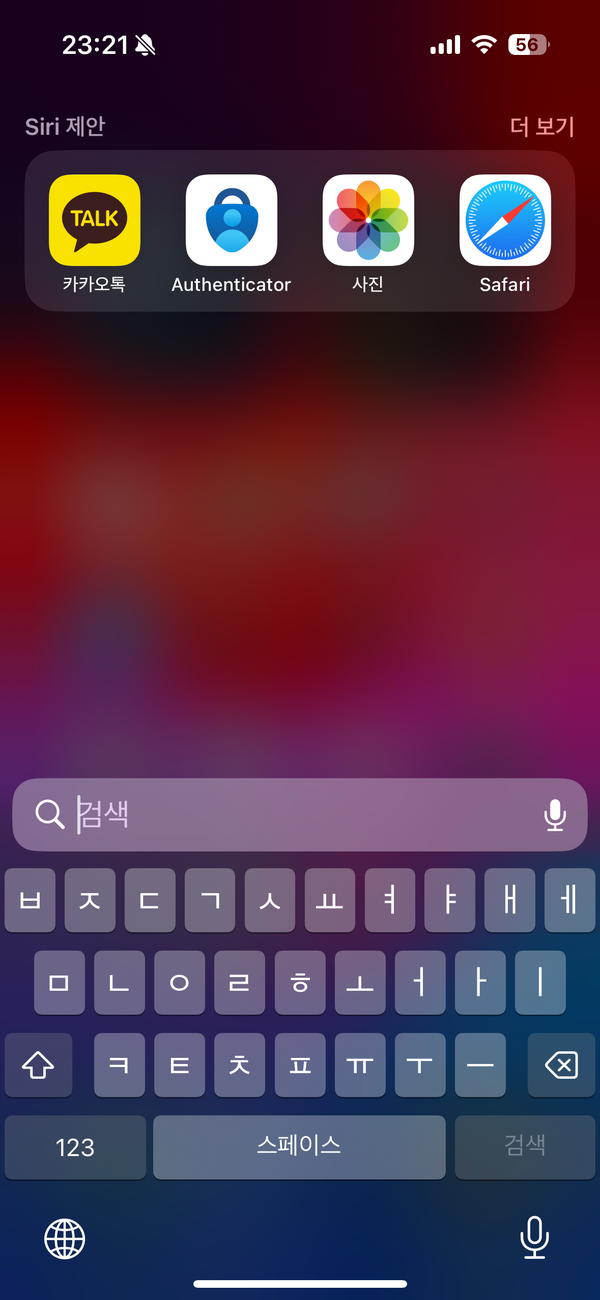
Task: Focus the 검색 search field
Action: [x=300, y=815]
